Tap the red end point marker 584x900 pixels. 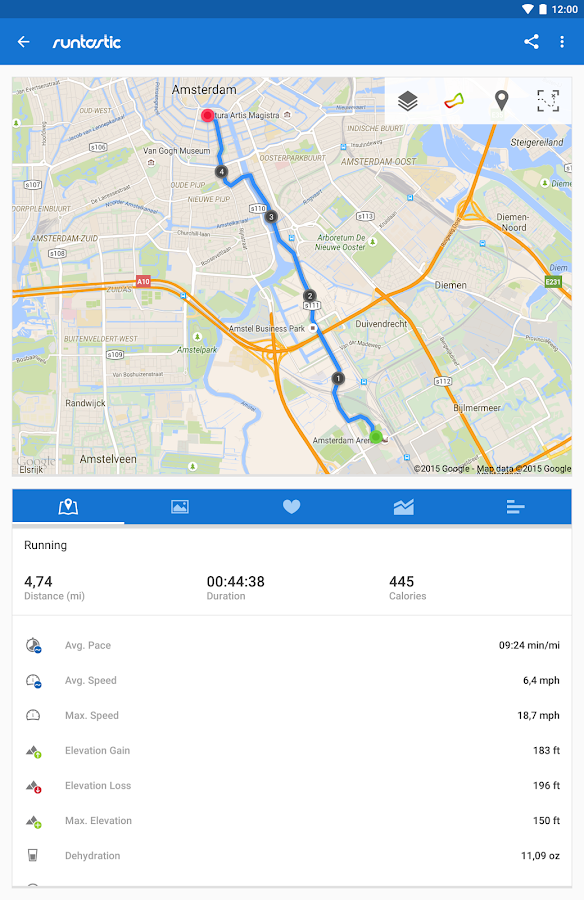pos(207,115)
